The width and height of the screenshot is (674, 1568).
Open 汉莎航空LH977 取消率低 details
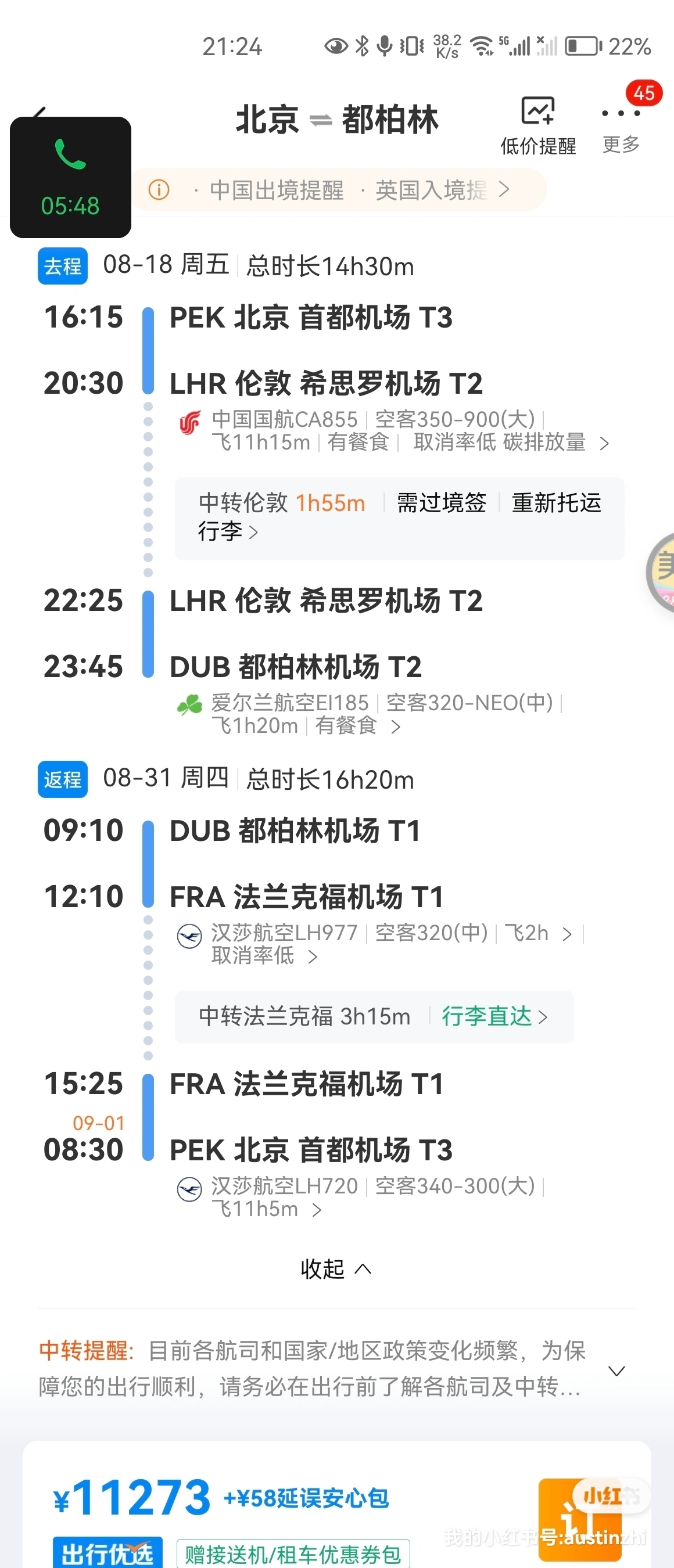pyautogui.click(x=262, y=956)
